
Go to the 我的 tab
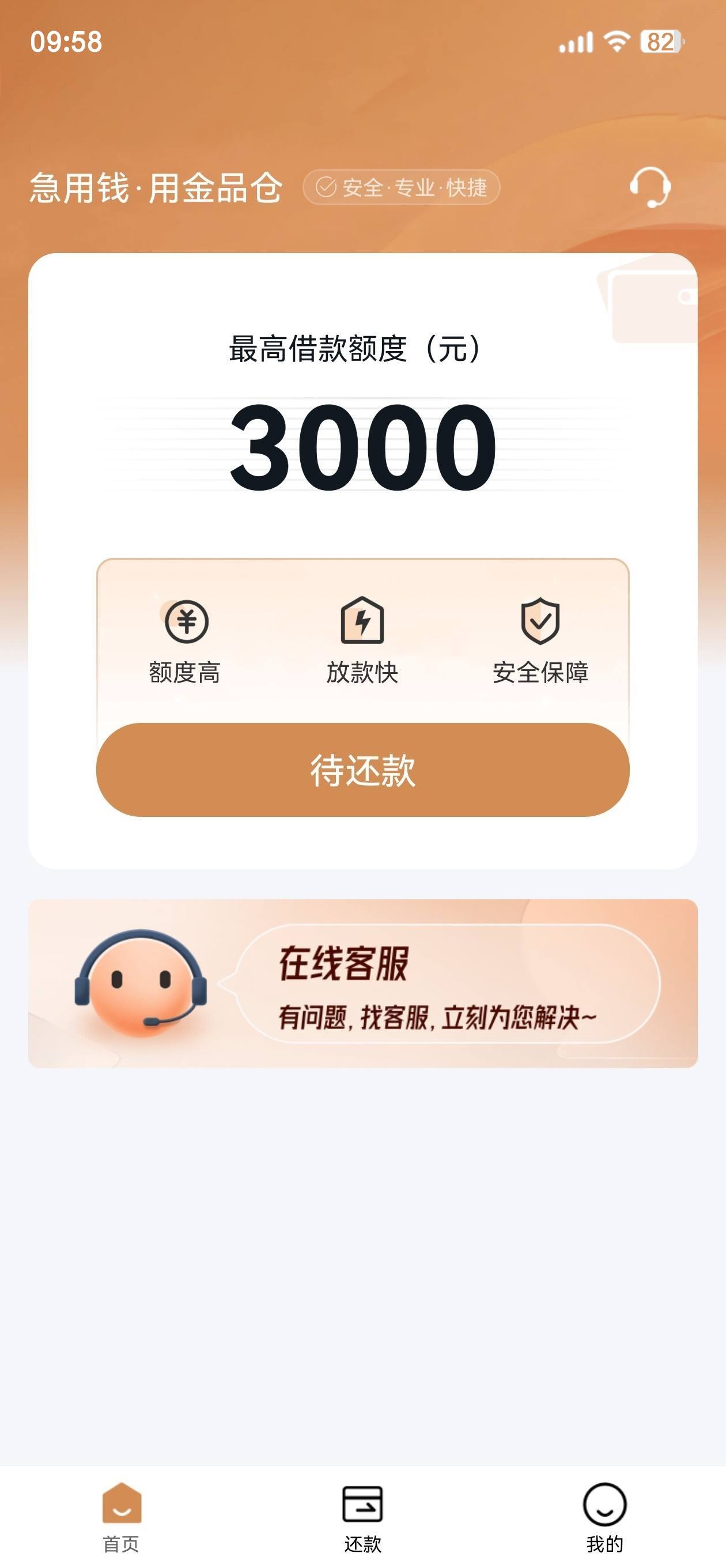604,1517
